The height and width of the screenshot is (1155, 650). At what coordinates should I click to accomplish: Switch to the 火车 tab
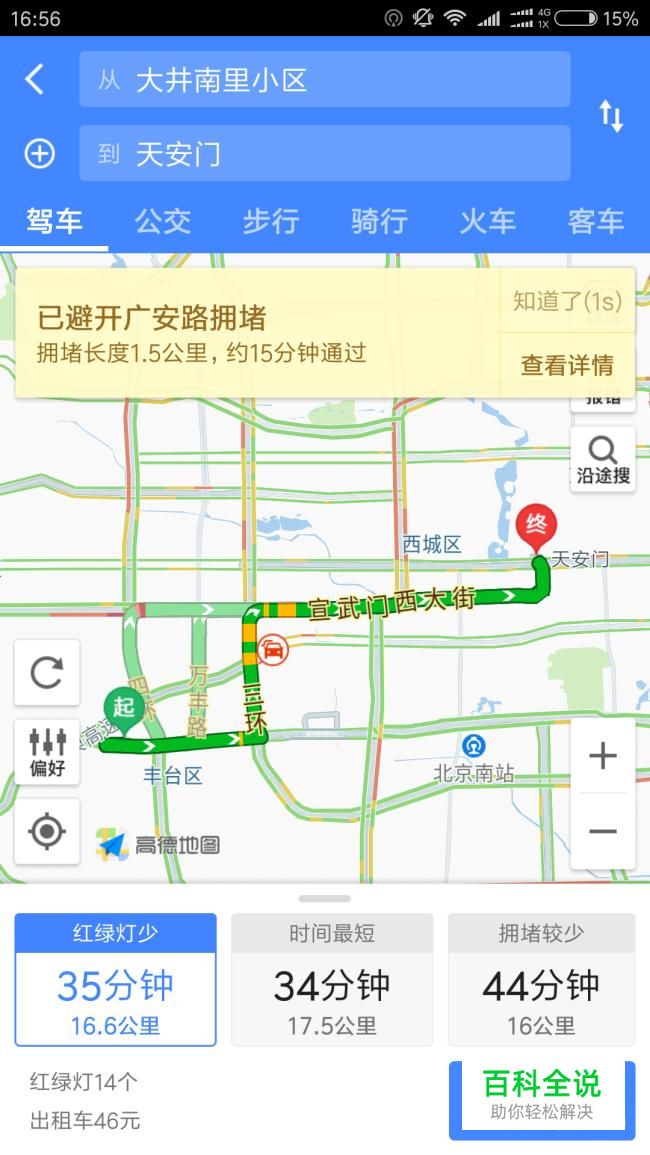tap(487, 221)
